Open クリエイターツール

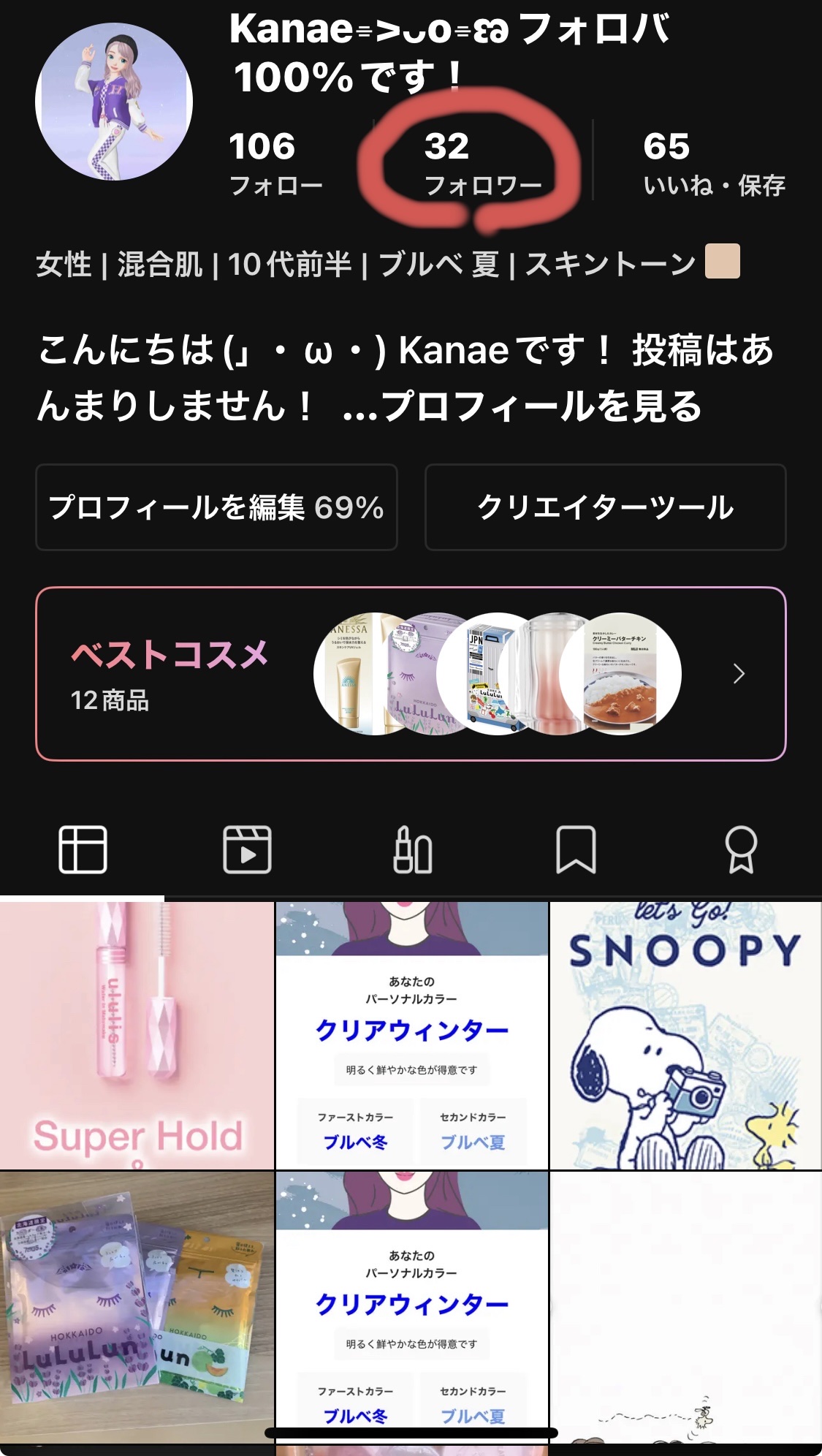(x=606, y=504)
